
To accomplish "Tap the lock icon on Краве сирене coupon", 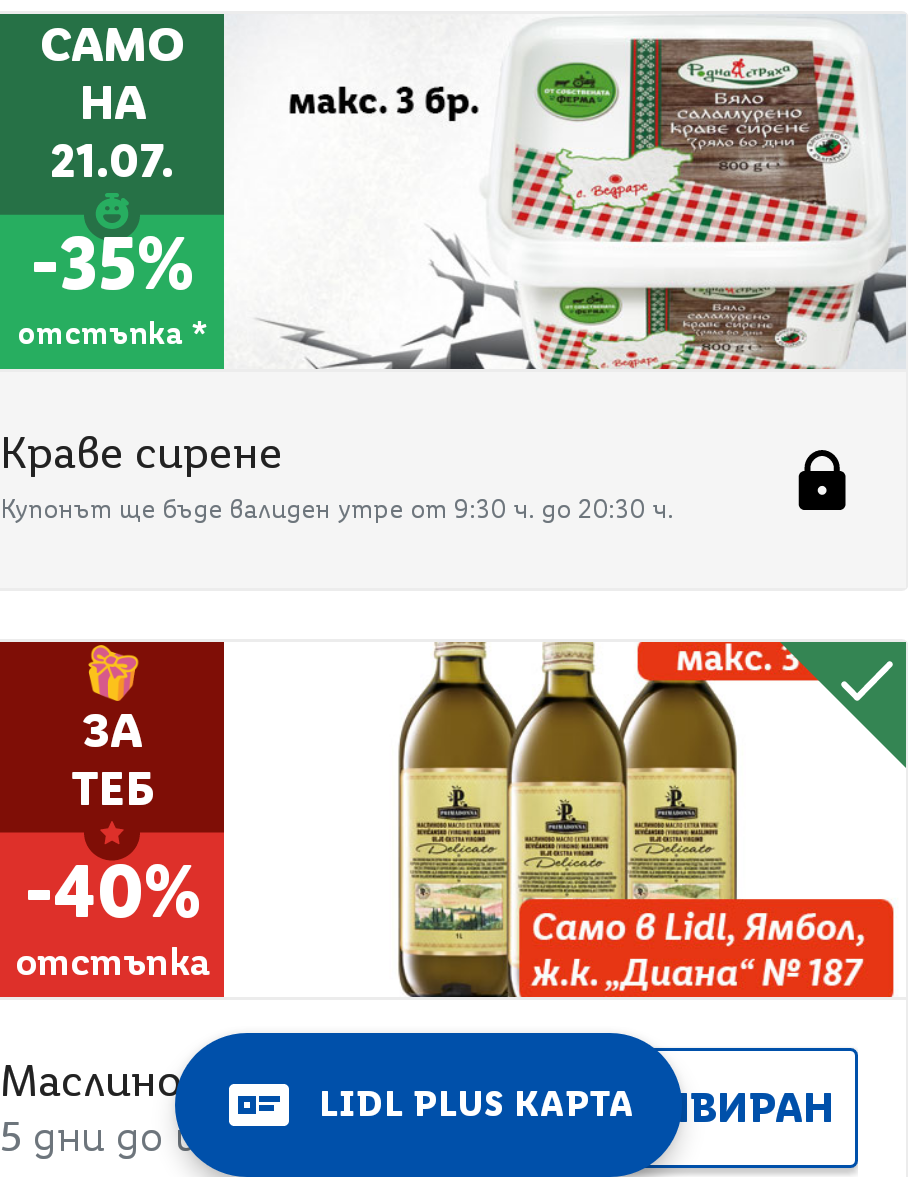I will click(821, 481).
